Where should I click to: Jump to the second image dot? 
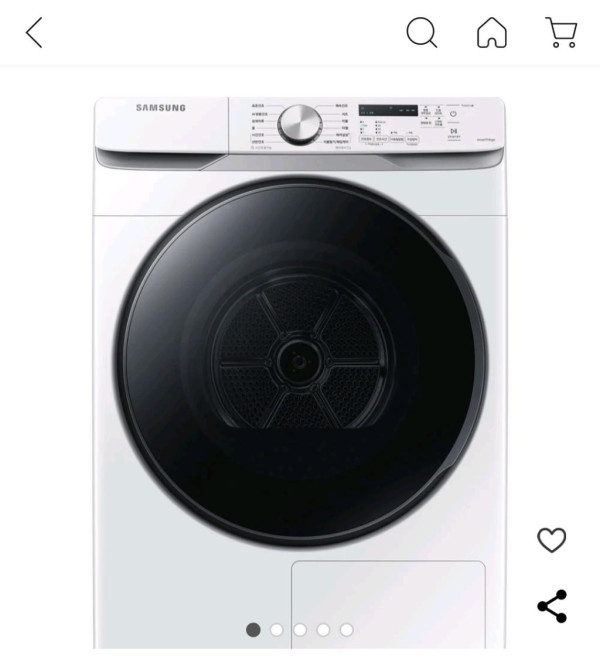pos(276,630)
